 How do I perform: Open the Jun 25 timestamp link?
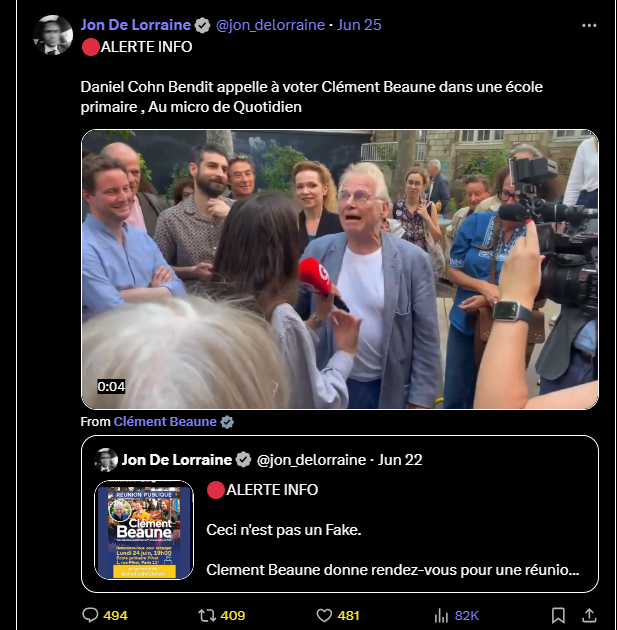coord(360,24)
